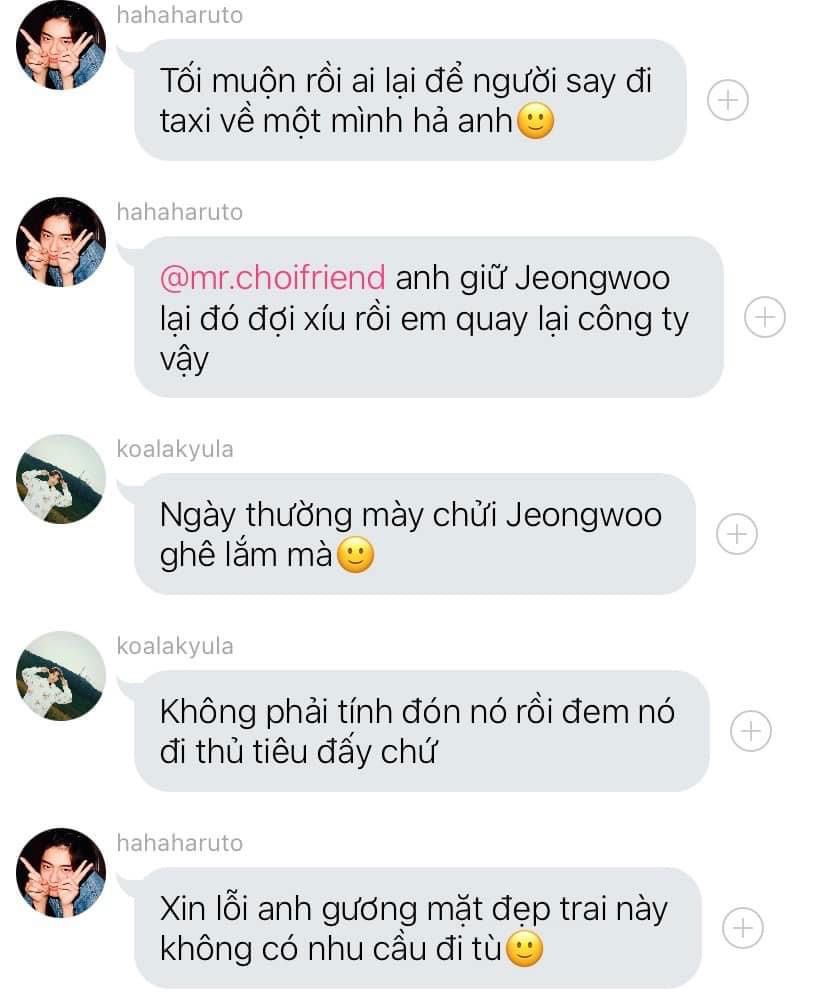This screenshot has width=828, height=999.
Task: Open the @mr.choifriend mention link
Action: click(x=272, y=277)
